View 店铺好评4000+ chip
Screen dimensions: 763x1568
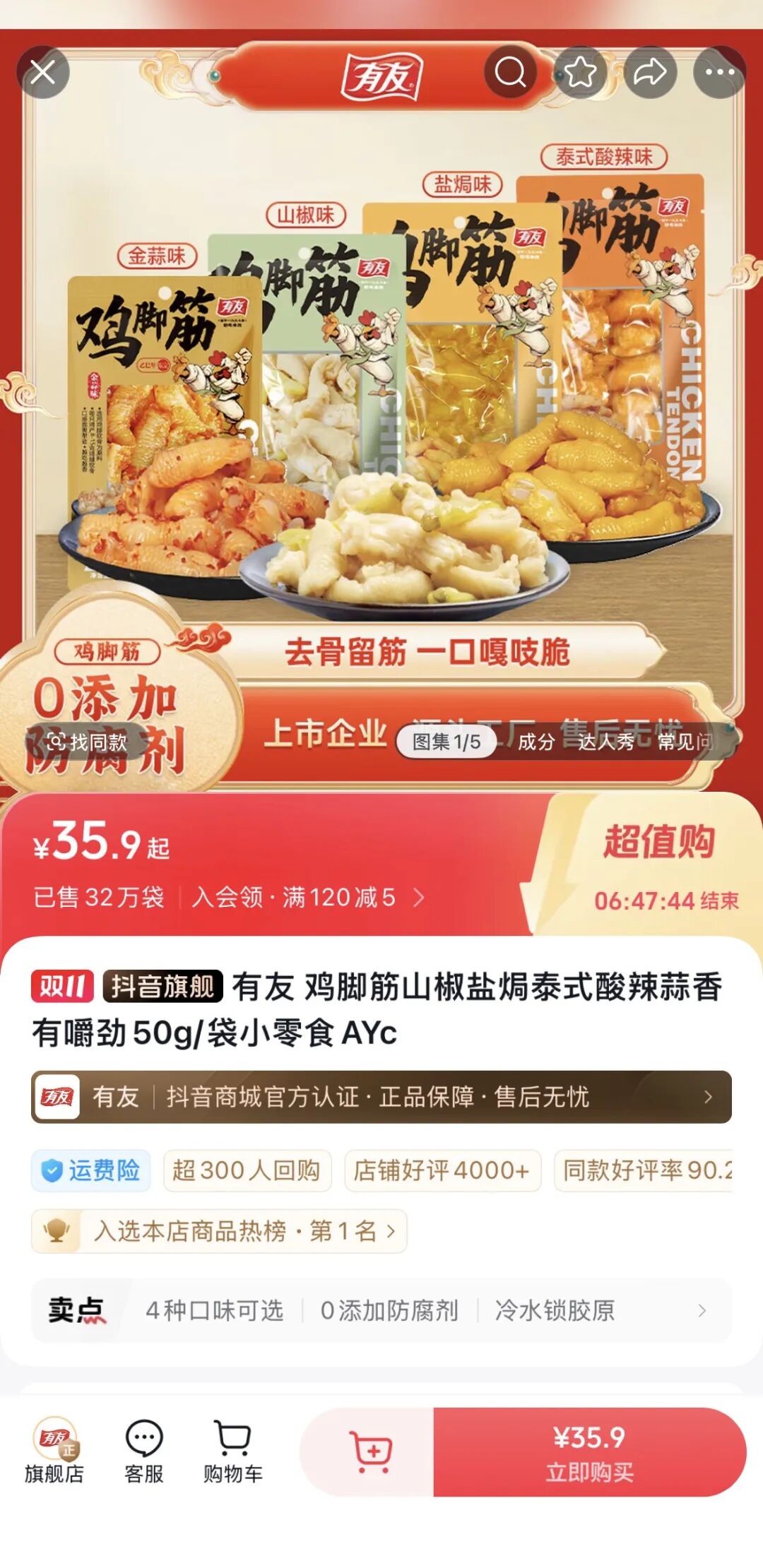[x=442, y=1170]
